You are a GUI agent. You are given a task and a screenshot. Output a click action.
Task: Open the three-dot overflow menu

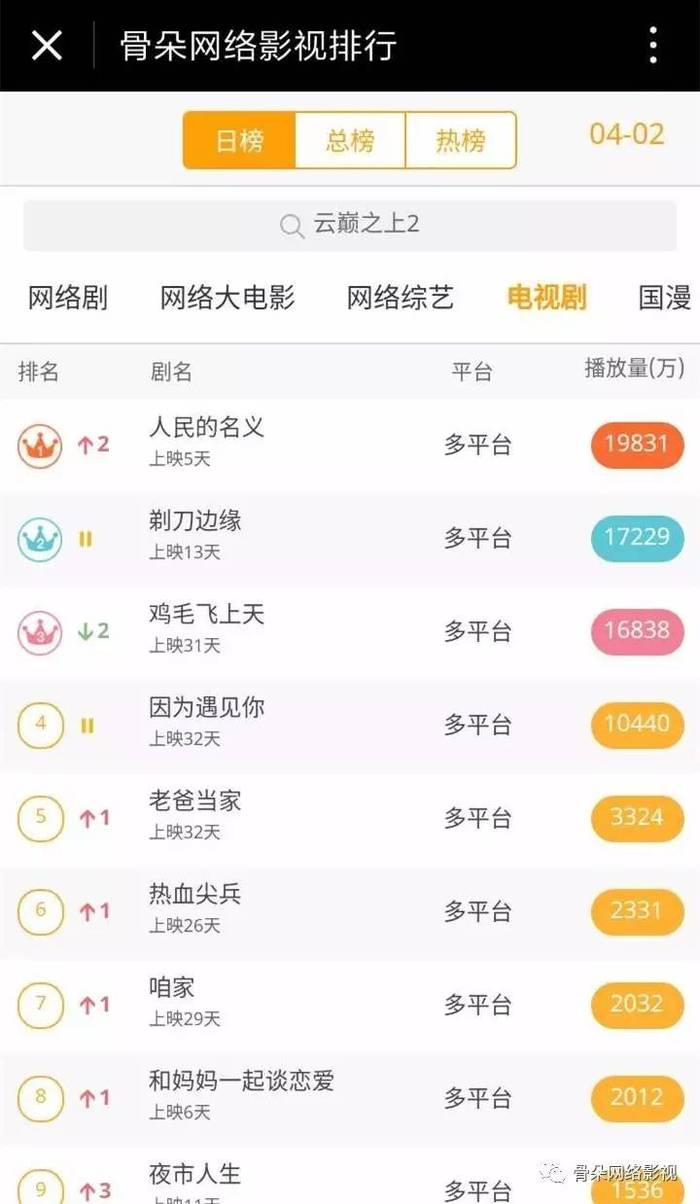click(x=653, y=45)
